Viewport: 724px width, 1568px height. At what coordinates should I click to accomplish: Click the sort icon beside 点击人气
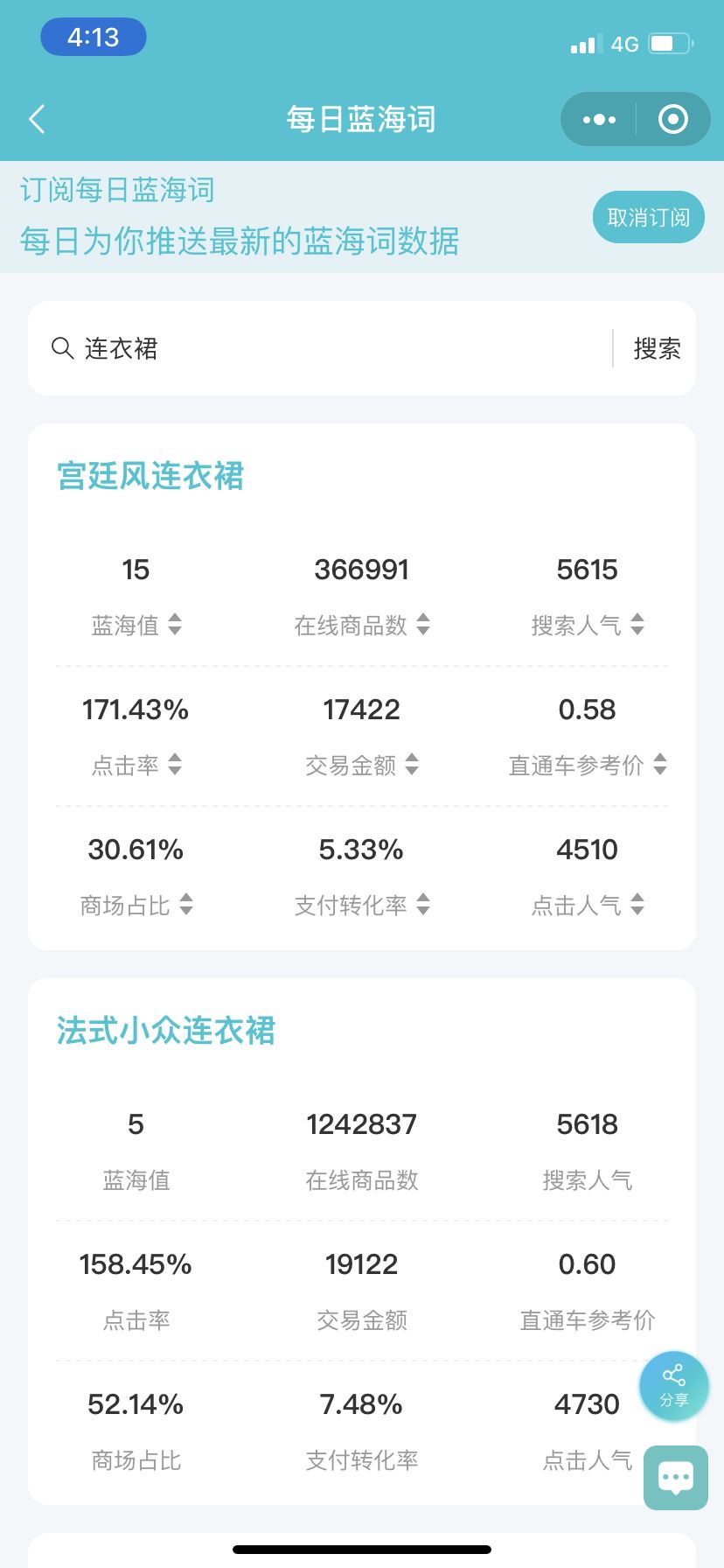tap(637, 905)
